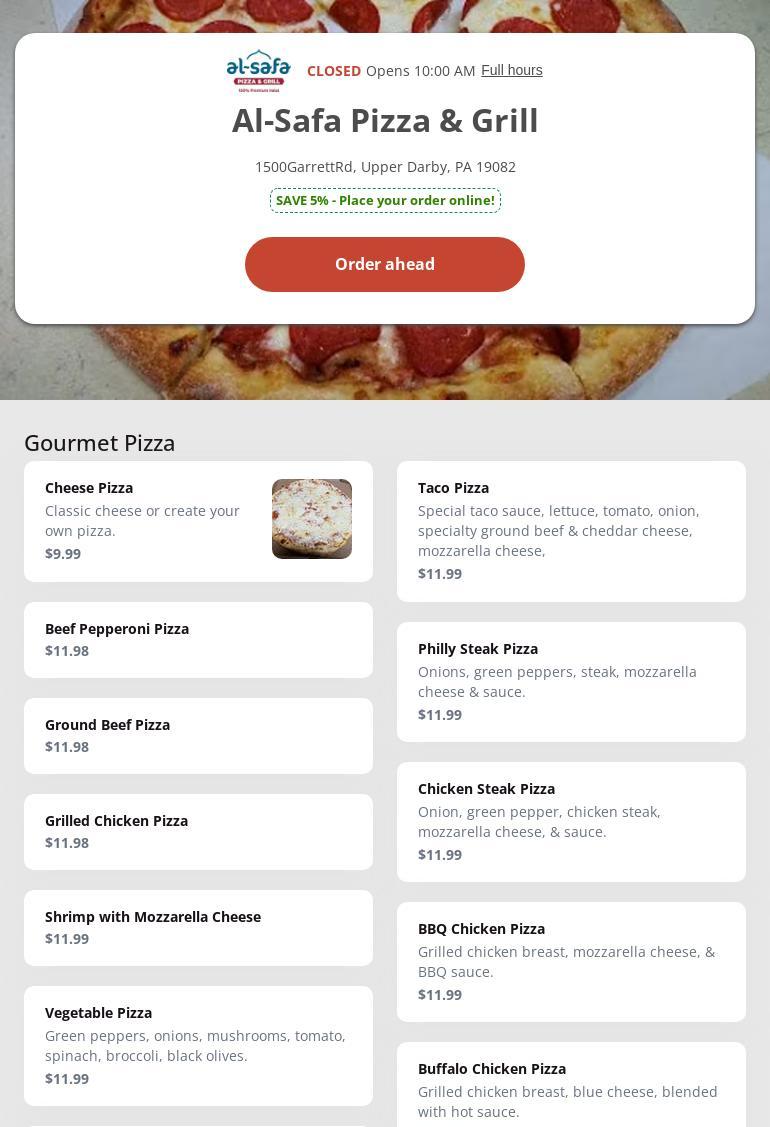The image size is (770, 1127).
Task: Open the BBQ Chicken Pizza card
Action: [571, 962]
